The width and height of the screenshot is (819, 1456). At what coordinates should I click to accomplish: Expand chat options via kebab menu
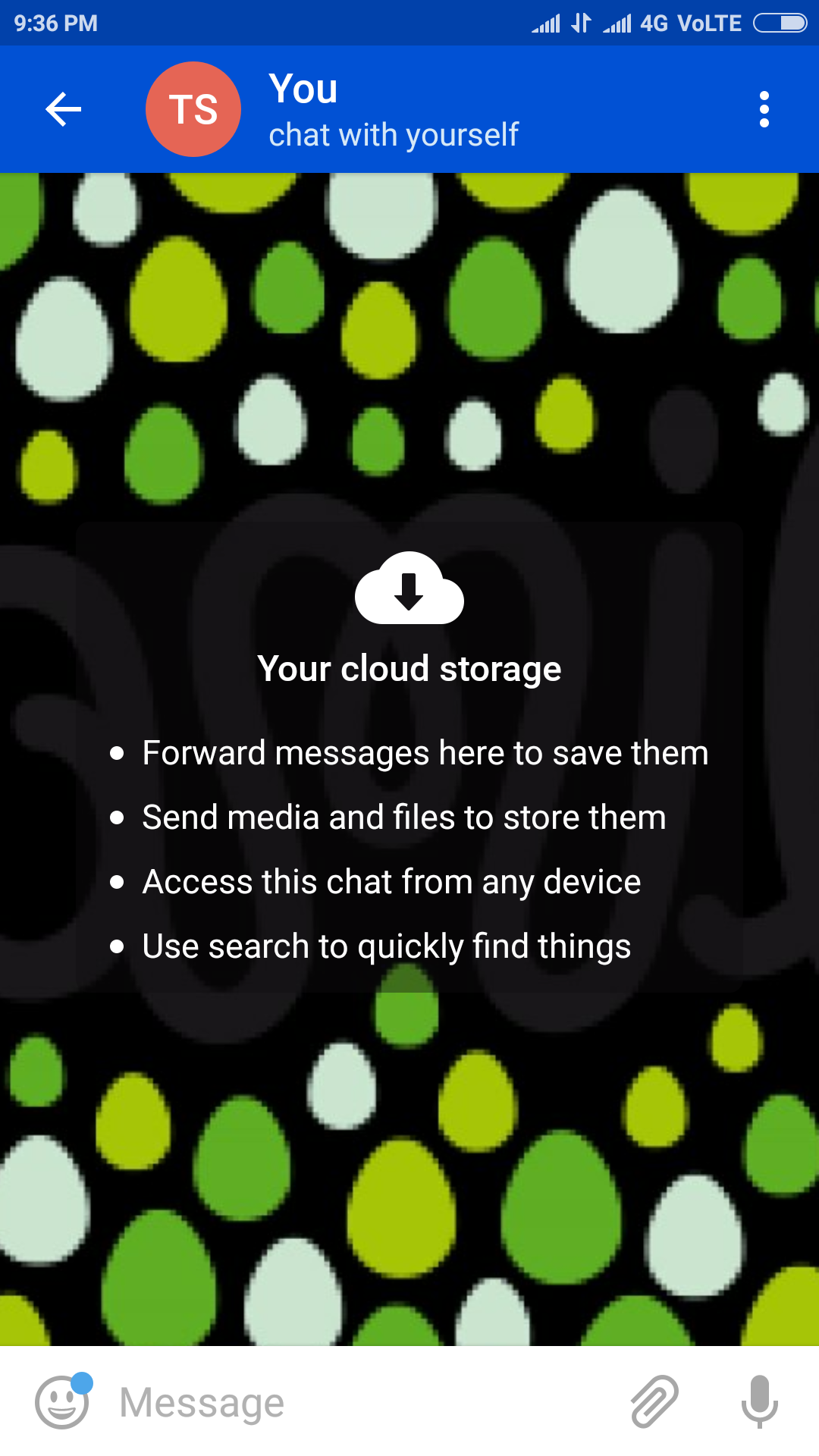[x=764, y=109]
